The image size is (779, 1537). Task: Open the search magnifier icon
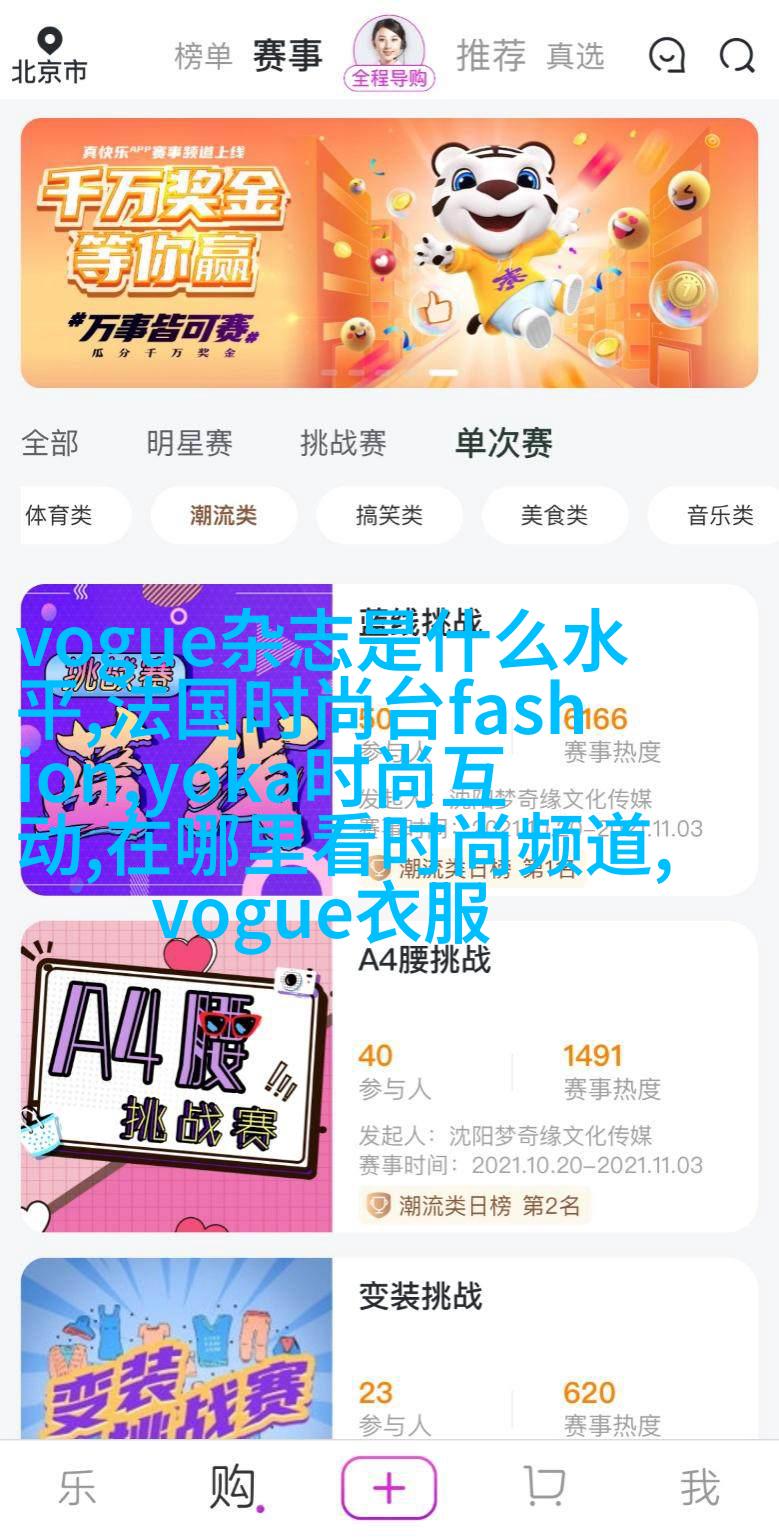click(737, 56)
